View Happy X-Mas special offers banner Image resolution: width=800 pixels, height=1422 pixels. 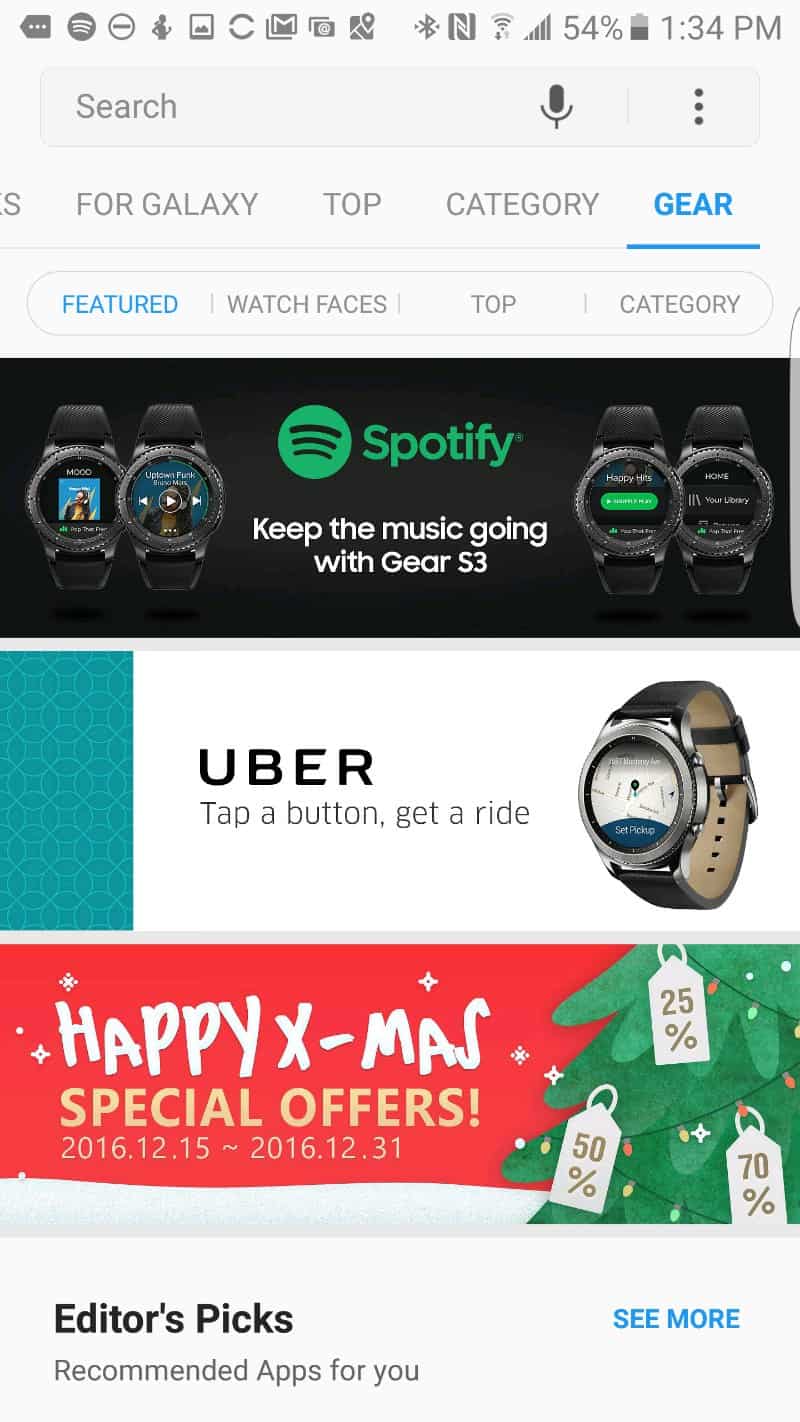tap(400, 1084)
